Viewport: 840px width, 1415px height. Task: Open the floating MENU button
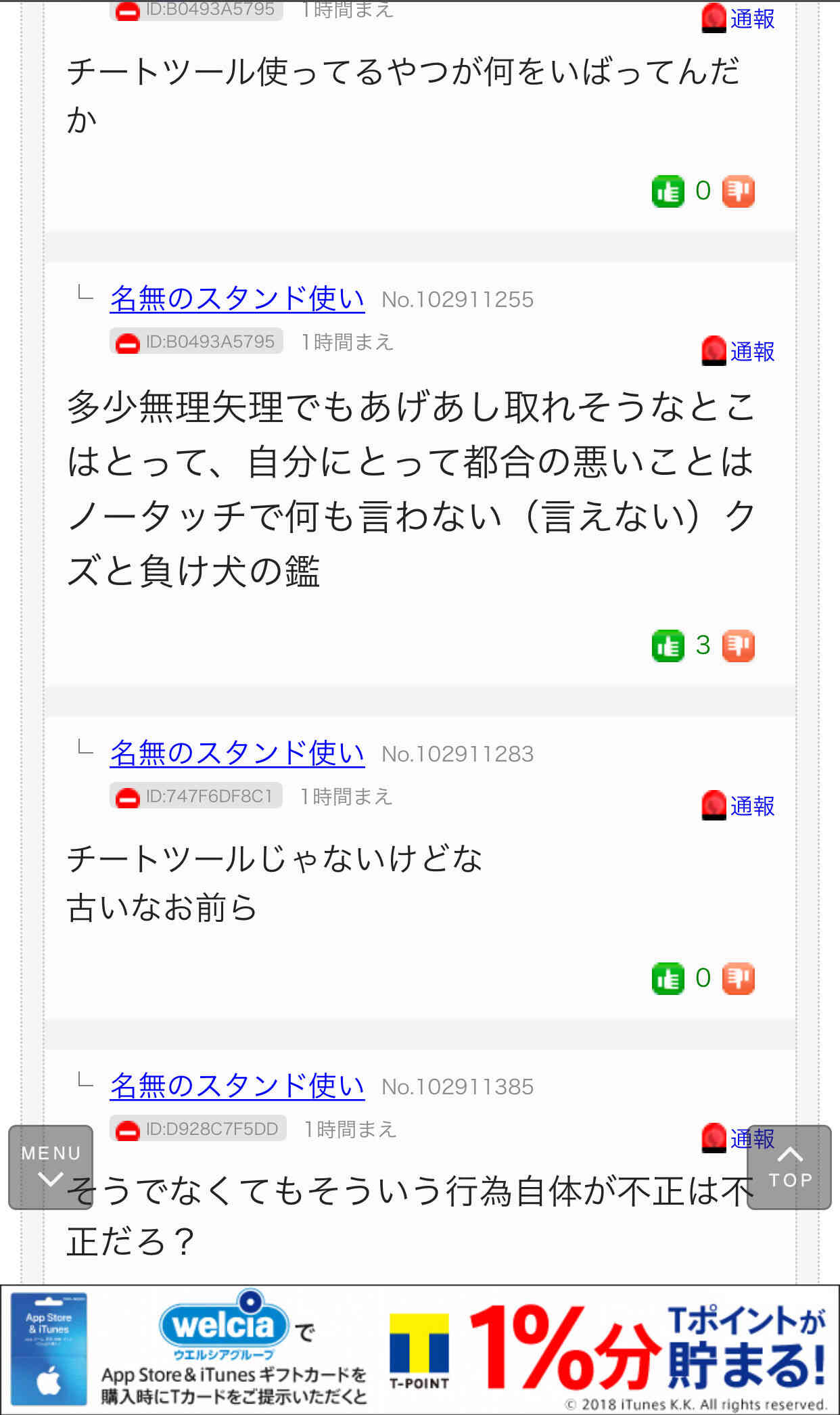coord(51,1167)
